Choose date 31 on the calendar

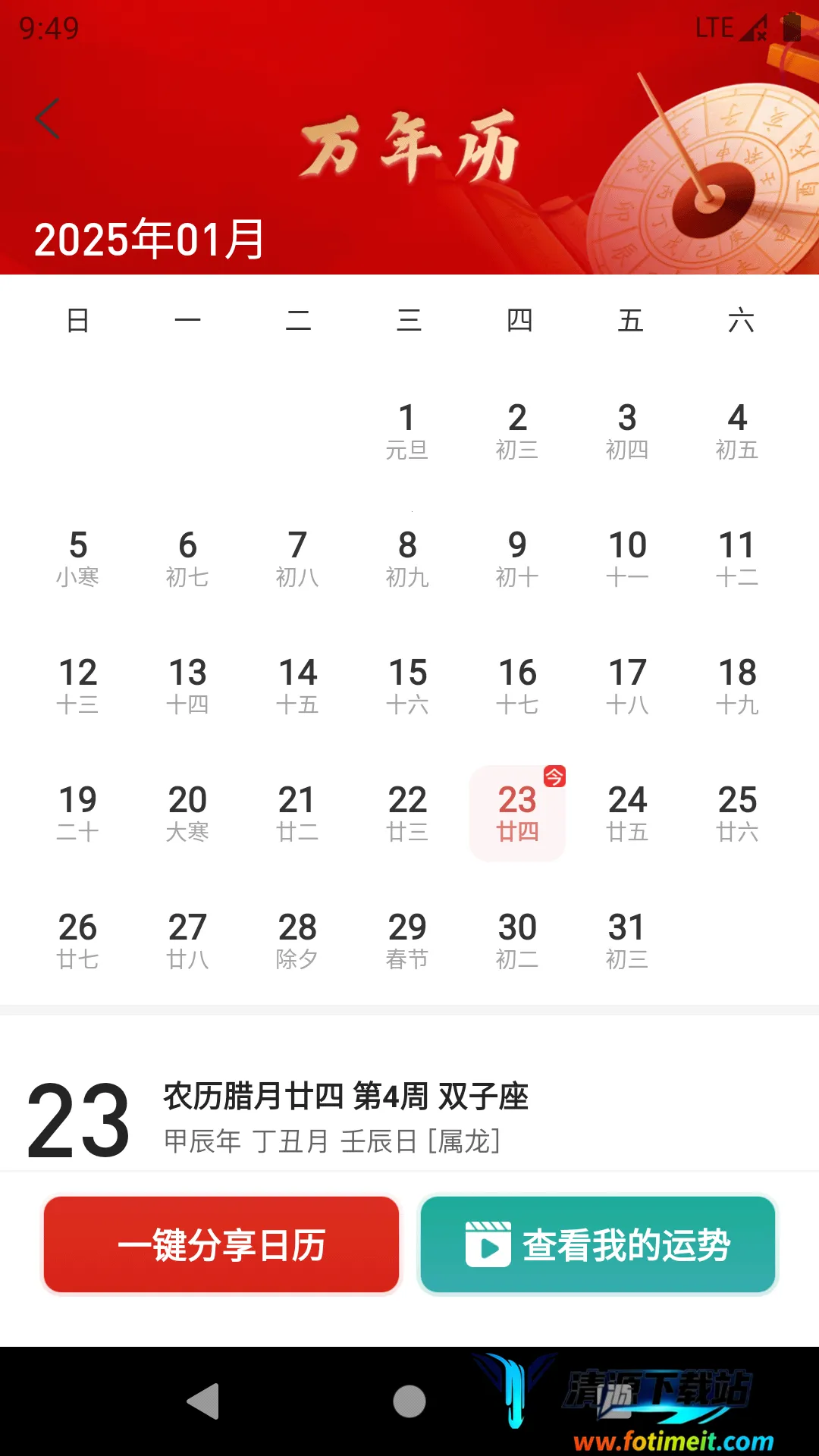[x=627, y=940]
